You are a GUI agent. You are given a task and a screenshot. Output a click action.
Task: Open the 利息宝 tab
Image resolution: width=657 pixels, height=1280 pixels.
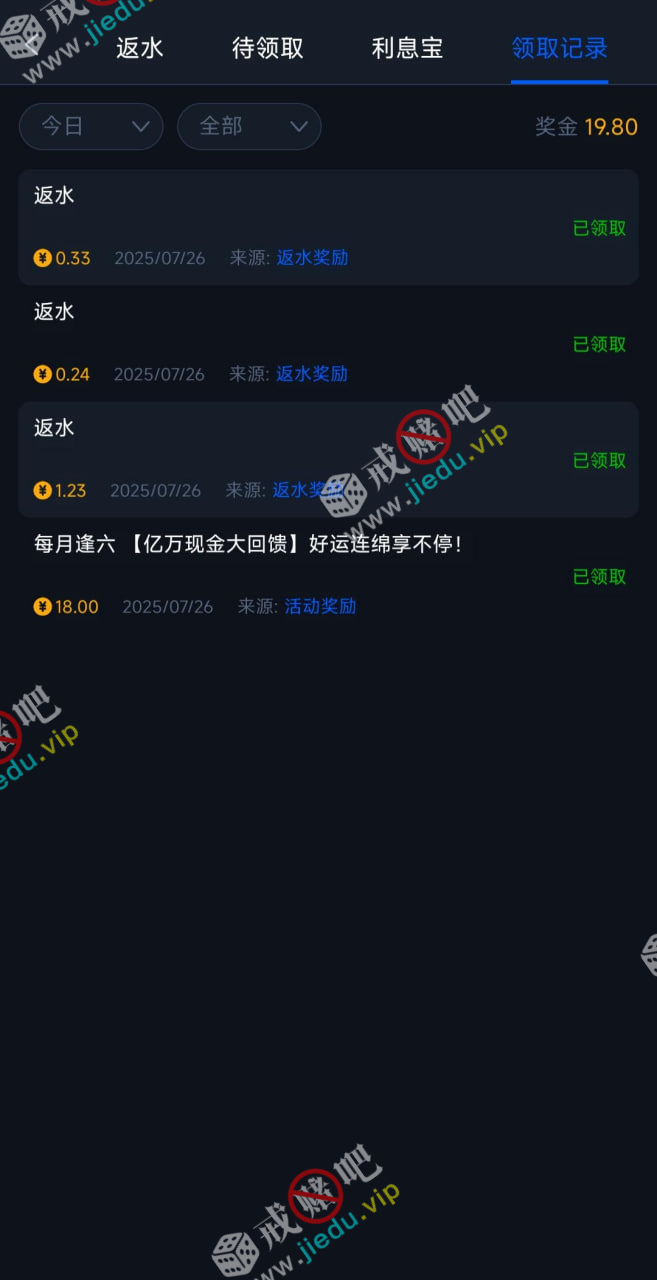point(407,48)
